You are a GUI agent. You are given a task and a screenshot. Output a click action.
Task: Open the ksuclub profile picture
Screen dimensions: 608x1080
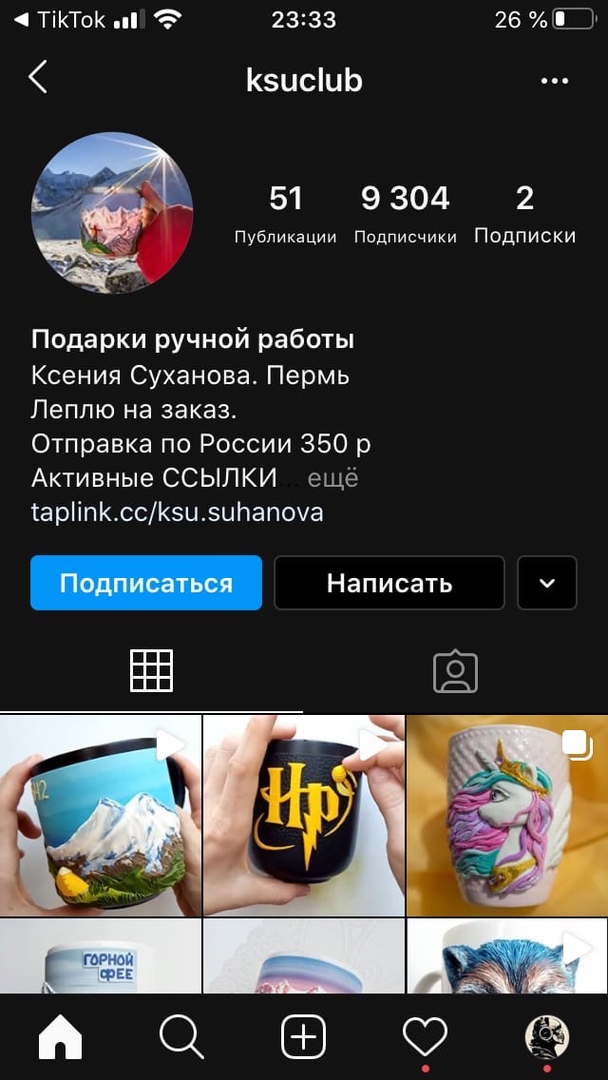[x=112, y=215]
